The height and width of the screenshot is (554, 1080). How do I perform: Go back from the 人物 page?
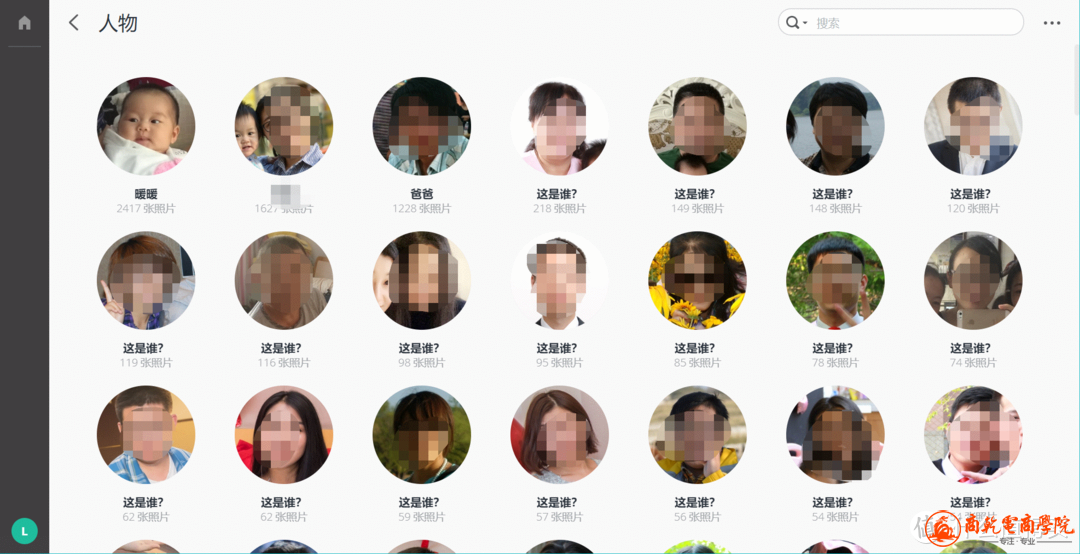pyautogui.click(x=73, y=23)
